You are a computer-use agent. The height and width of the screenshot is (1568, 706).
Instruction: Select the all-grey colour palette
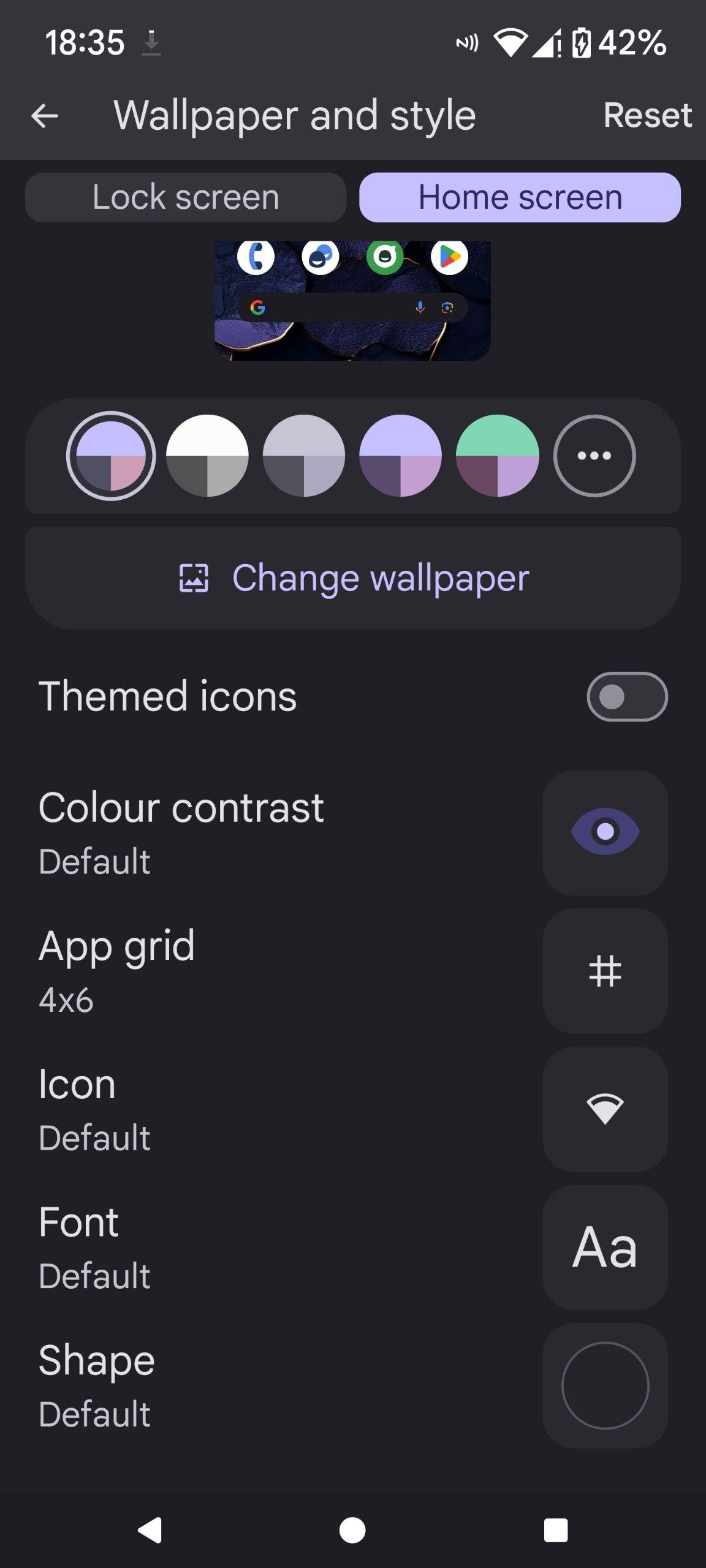pyautogui.click(x=304, y=456)
